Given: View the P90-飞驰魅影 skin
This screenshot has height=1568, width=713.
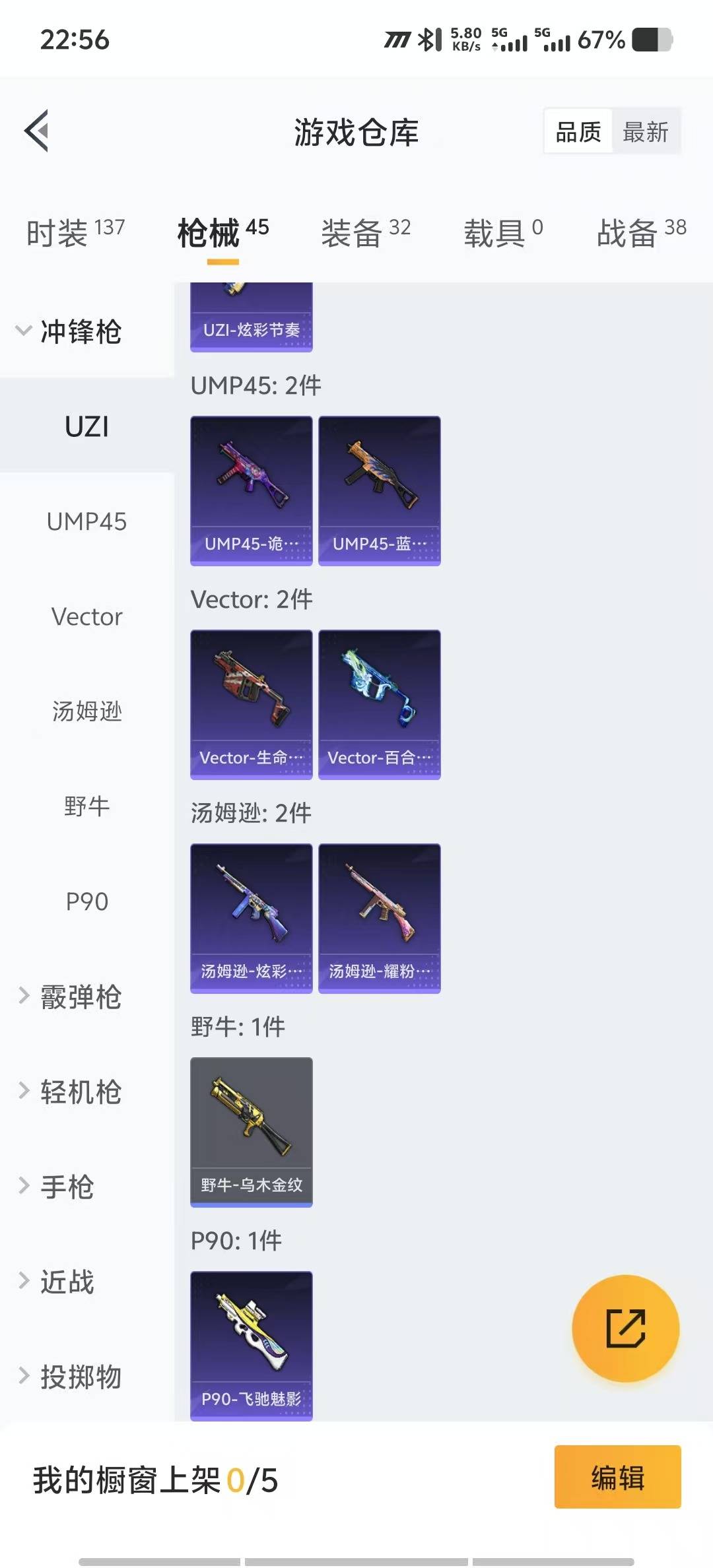Looking at the screenshot, I should coord(251,1345).
